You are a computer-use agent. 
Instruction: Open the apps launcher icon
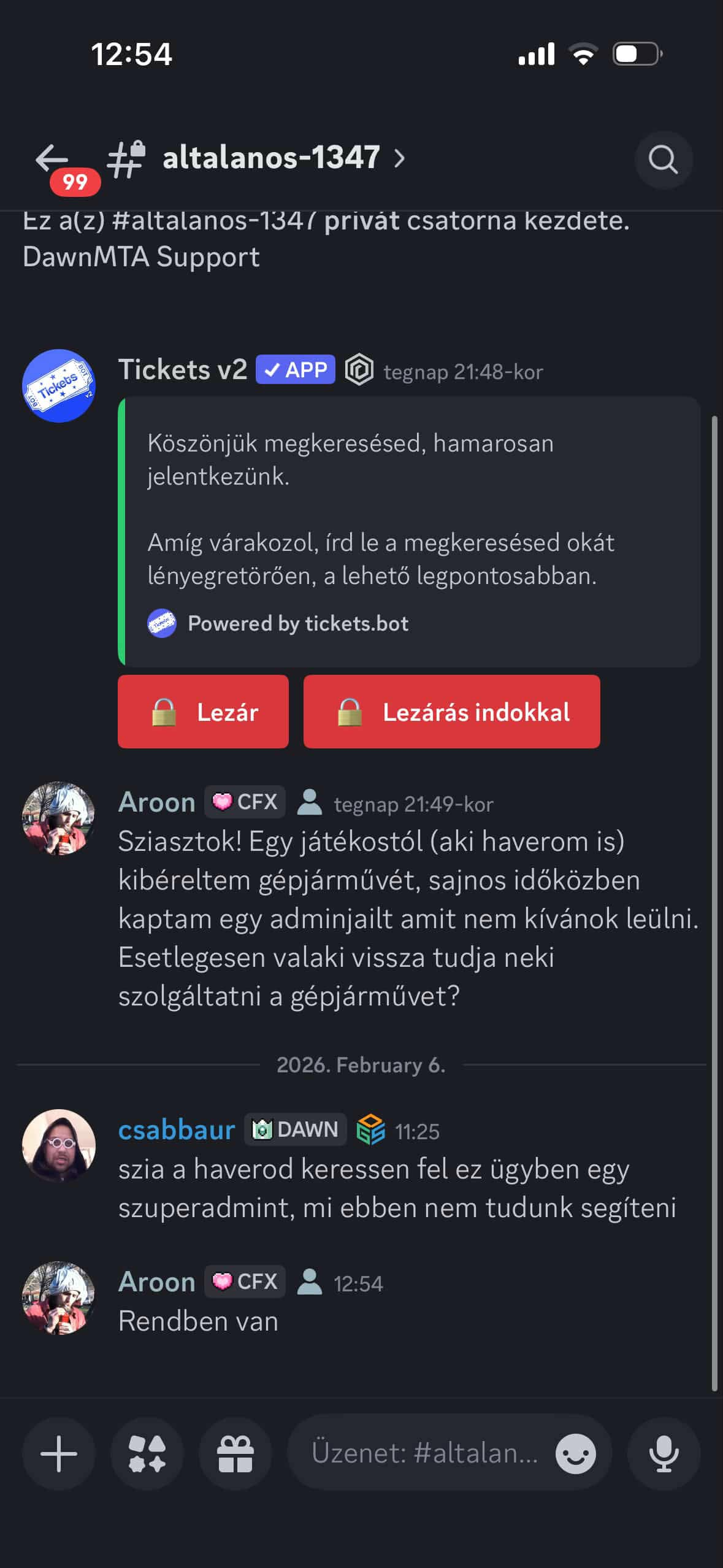[147, 1453]
